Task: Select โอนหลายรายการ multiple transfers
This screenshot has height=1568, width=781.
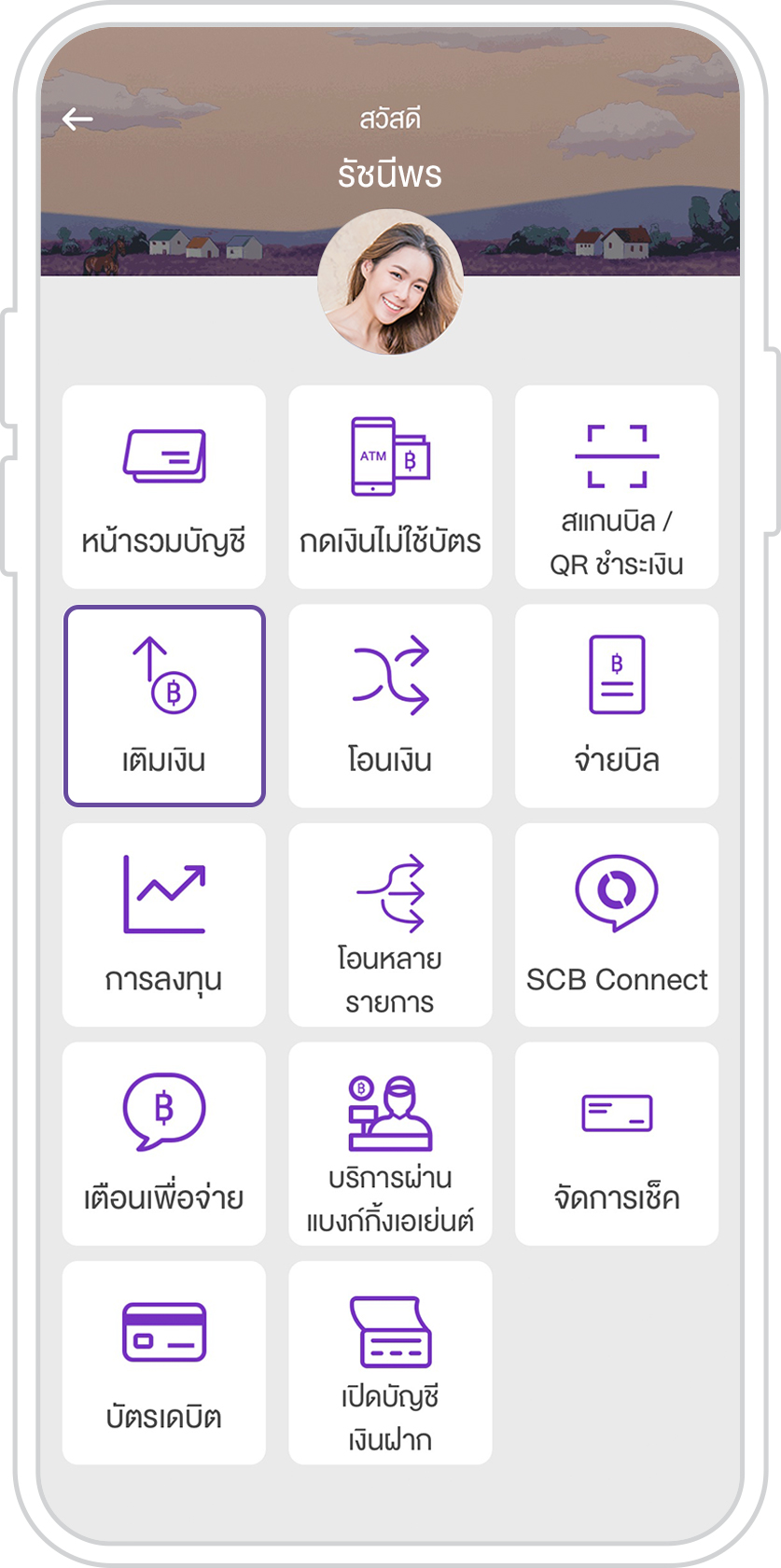Action: click(390, 925)
